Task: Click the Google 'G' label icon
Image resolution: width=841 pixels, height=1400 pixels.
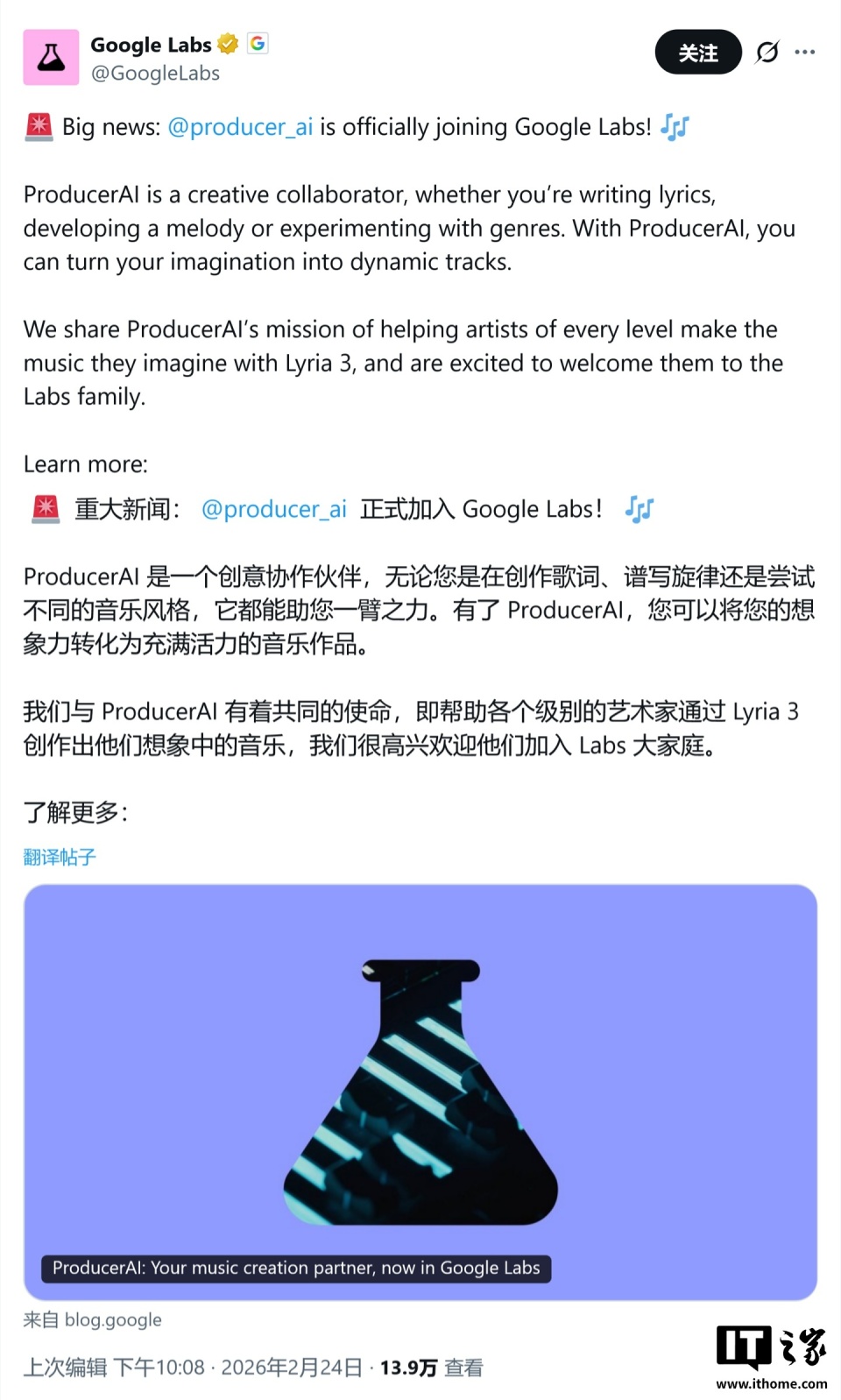Action: (x=257, y=43)
